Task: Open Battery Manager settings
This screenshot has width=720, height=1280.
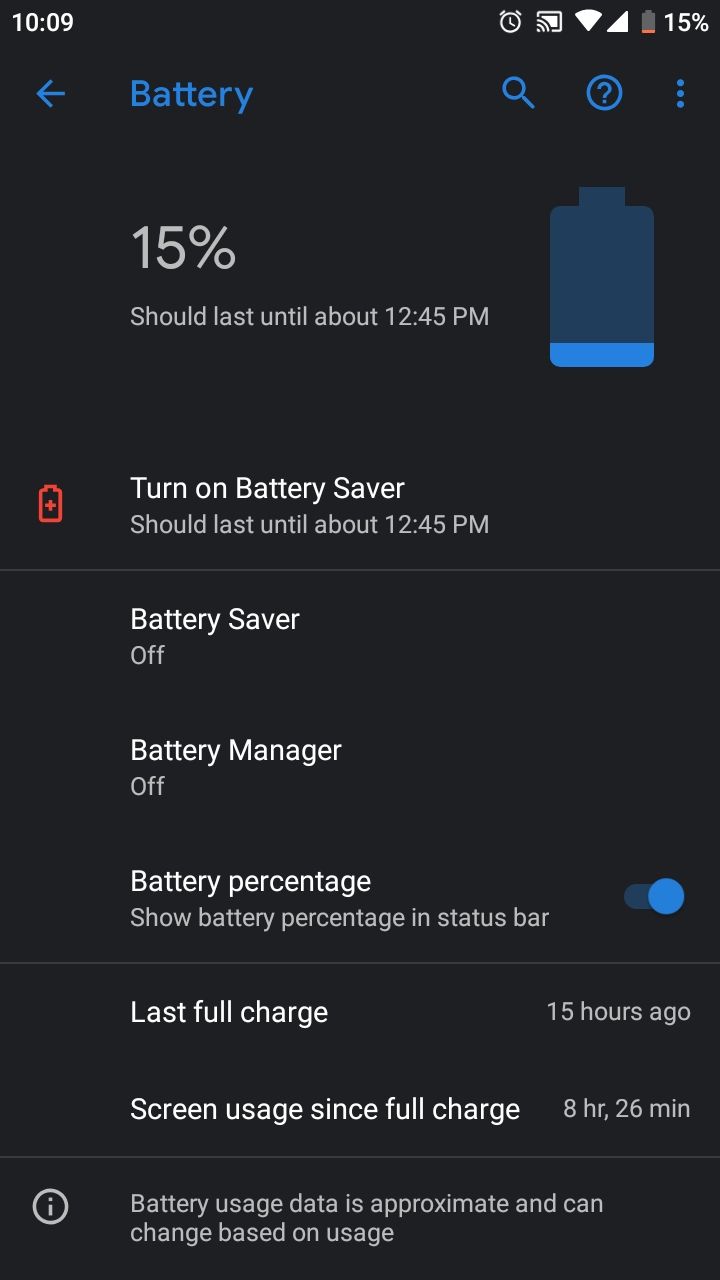Action: [360, 767]
